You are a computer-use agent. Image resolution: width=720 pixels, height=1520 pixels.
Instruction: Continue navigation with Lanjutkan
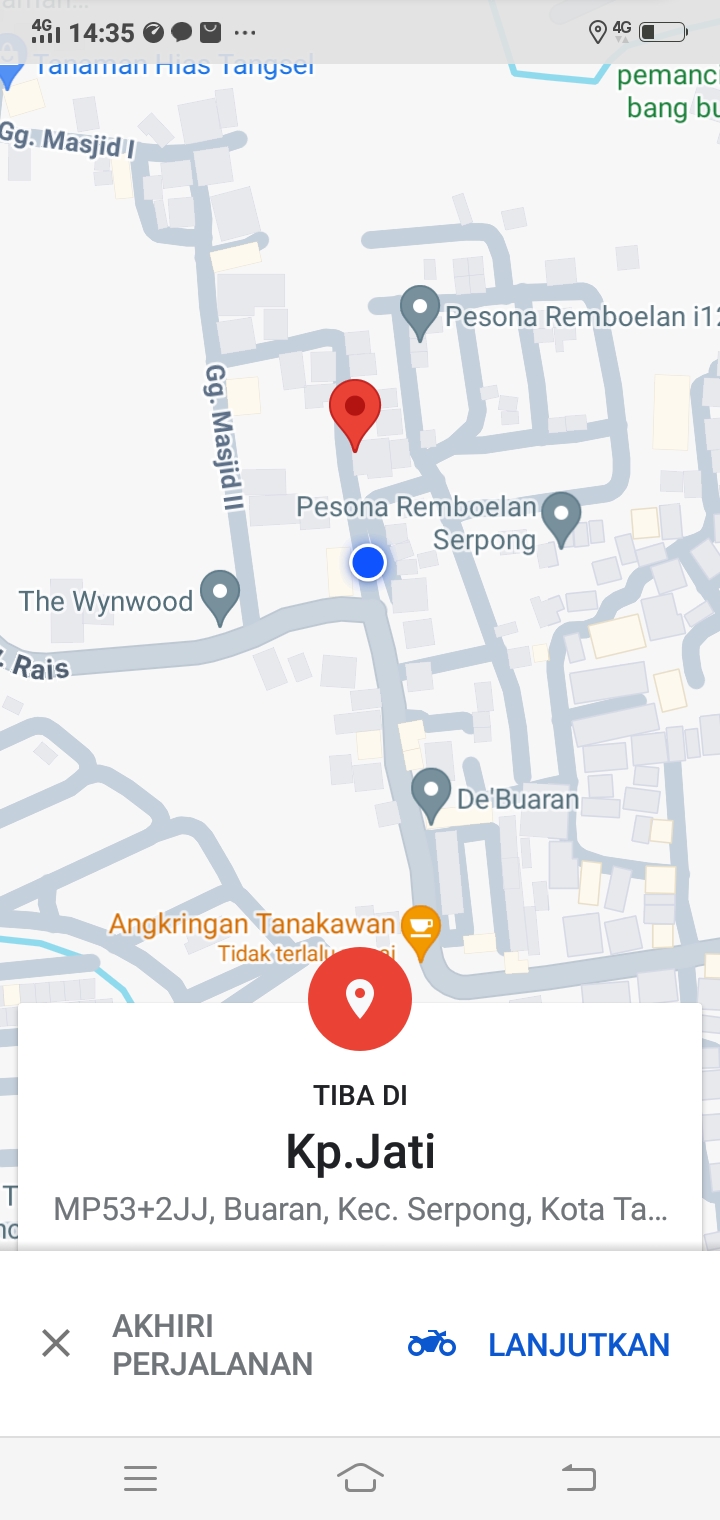coord(540,1344)
